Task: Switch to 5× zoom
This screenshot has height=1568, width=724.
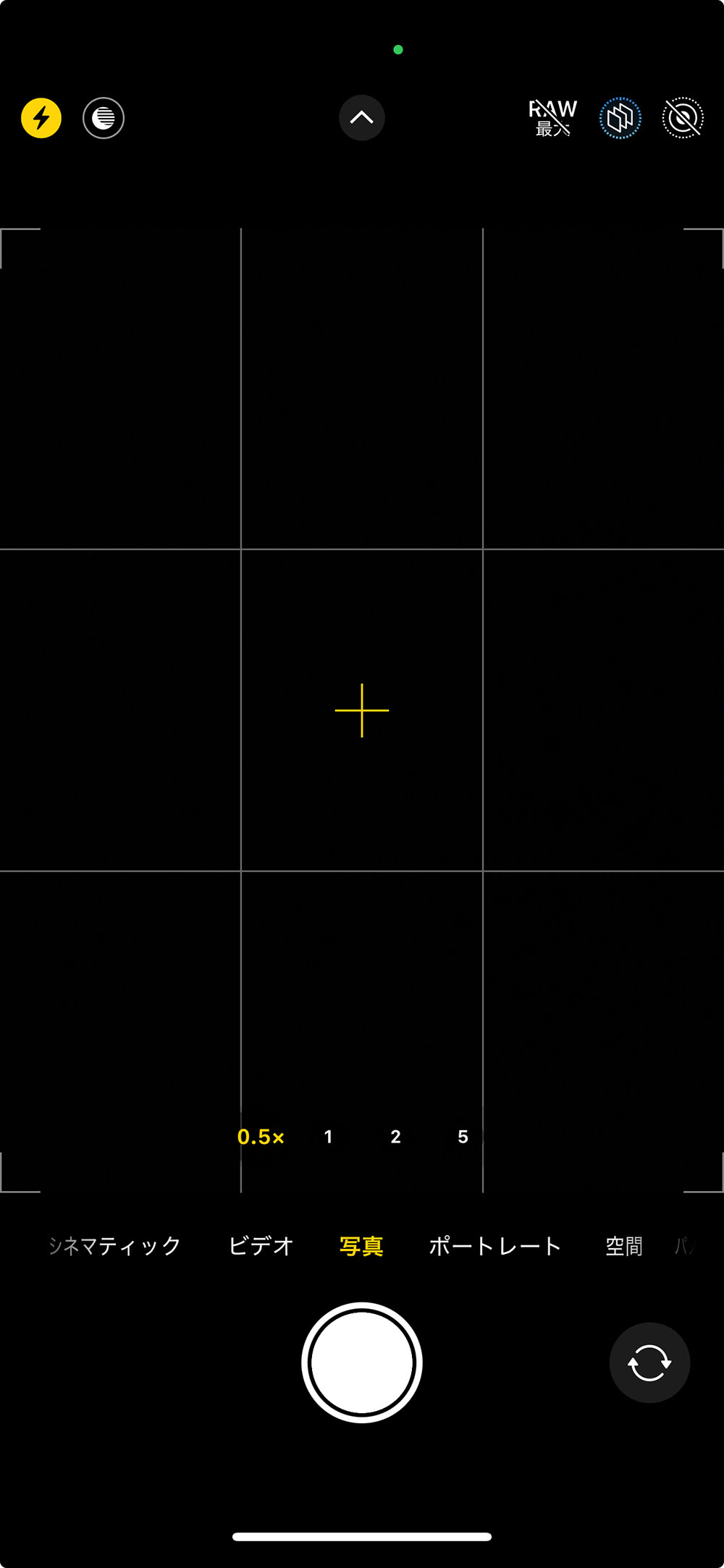Action: pyautogui.click(x=463, y=1137)
